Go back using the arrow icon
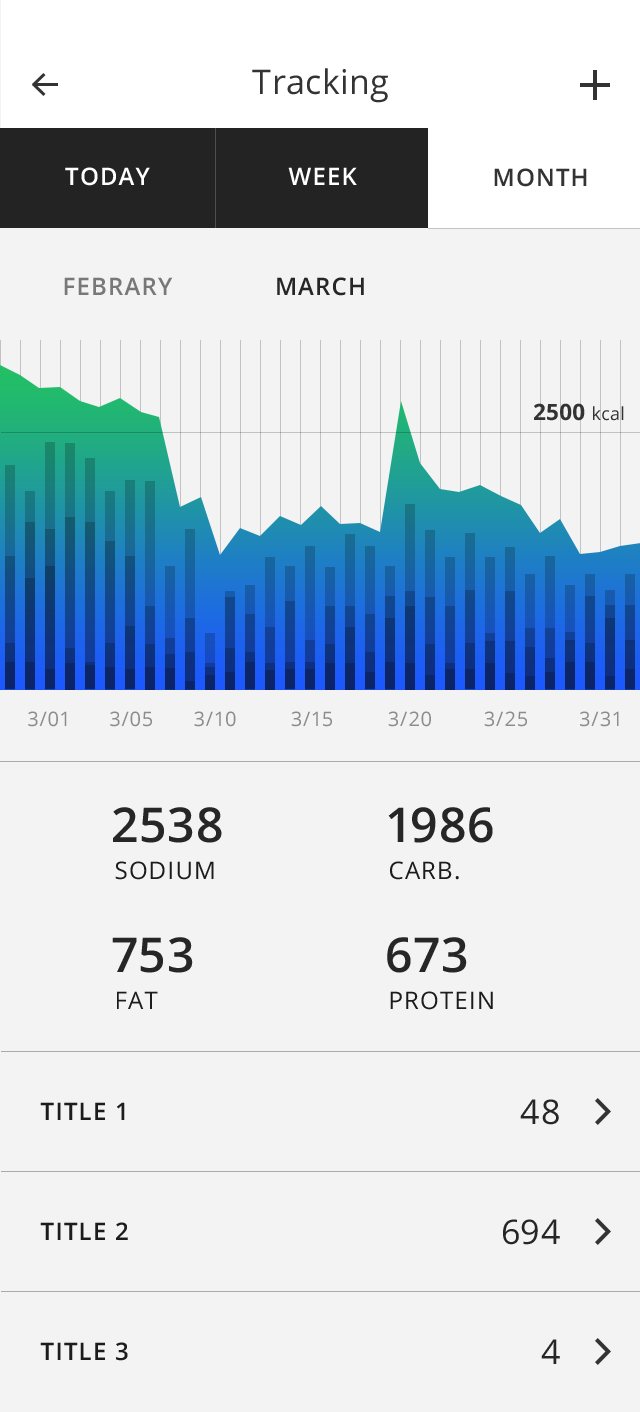Image resolution: width=640 pixels, height=1412 pixels. click(x=45, y=85)
